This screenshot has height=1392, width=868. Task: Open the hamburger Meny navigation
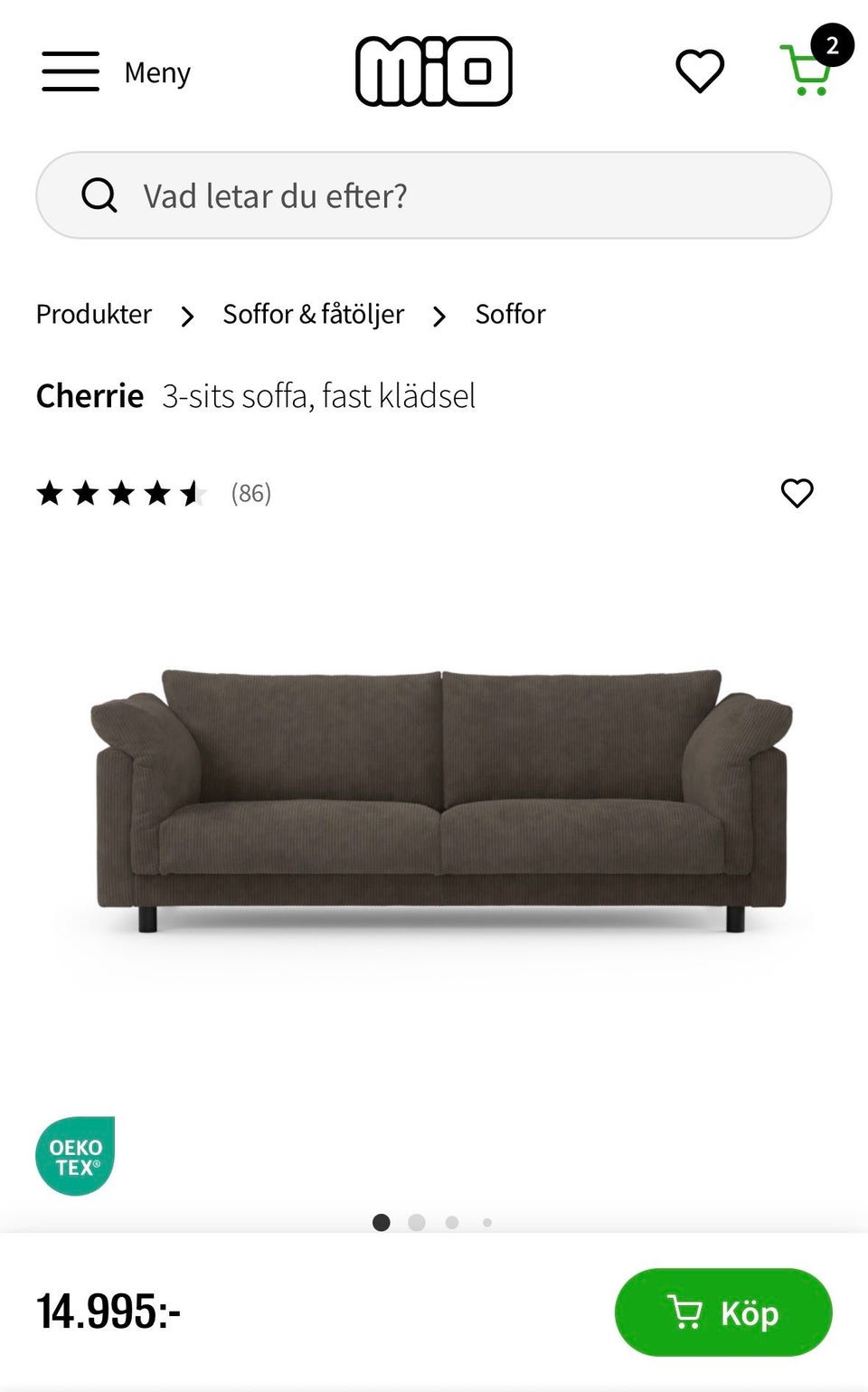point(70,71)
